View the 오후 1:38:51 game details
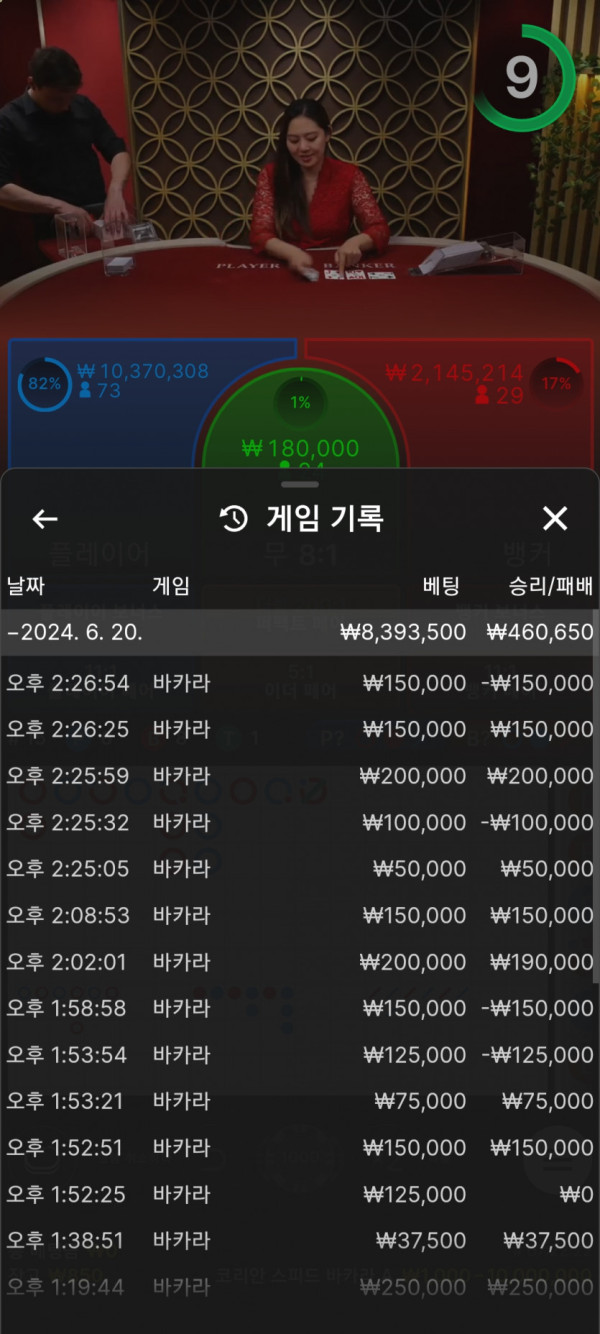Image resolution: width=600 pixels, height=1334 pixels. 298,1240
